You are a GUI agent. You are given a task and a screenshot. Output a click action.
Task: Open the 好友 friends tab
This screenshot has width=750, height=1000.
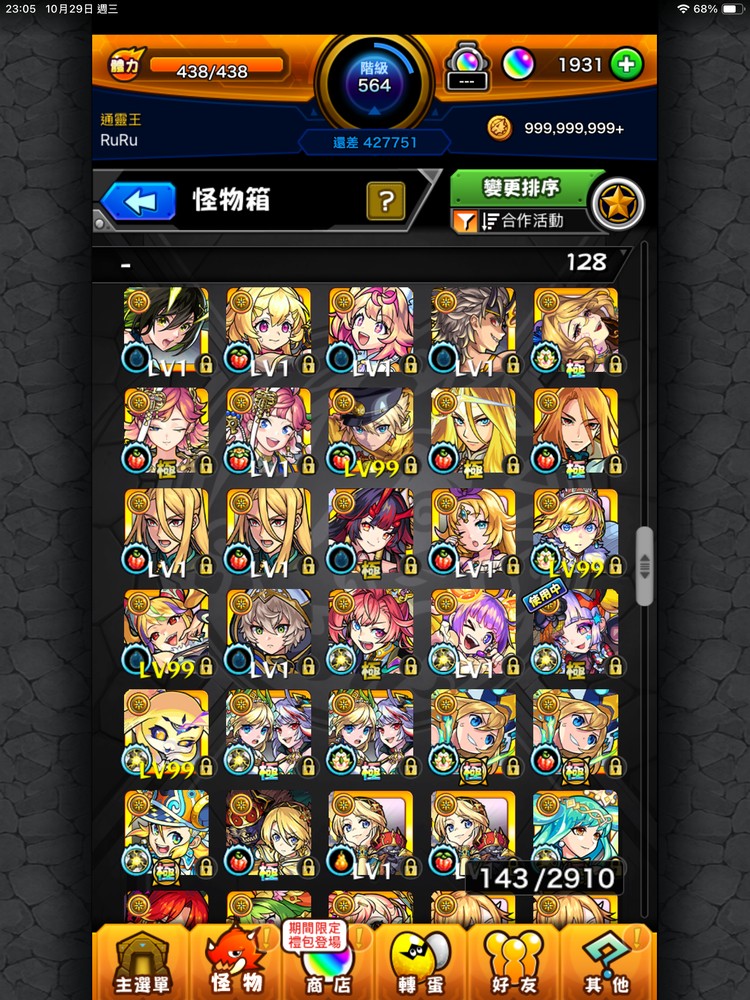514,962
